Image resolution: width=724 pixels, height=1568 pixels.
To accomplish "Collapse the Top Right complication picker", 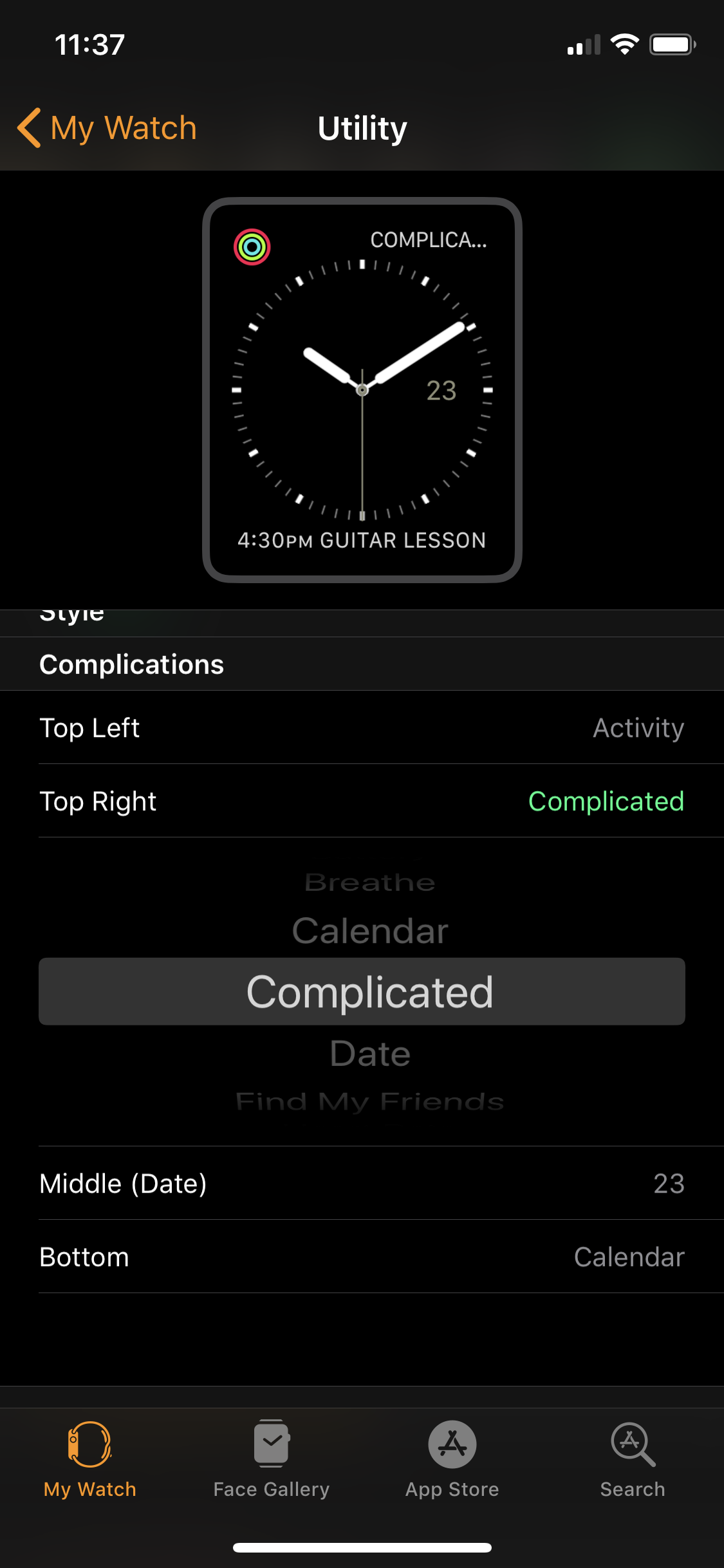I will [x=362, y=801].
